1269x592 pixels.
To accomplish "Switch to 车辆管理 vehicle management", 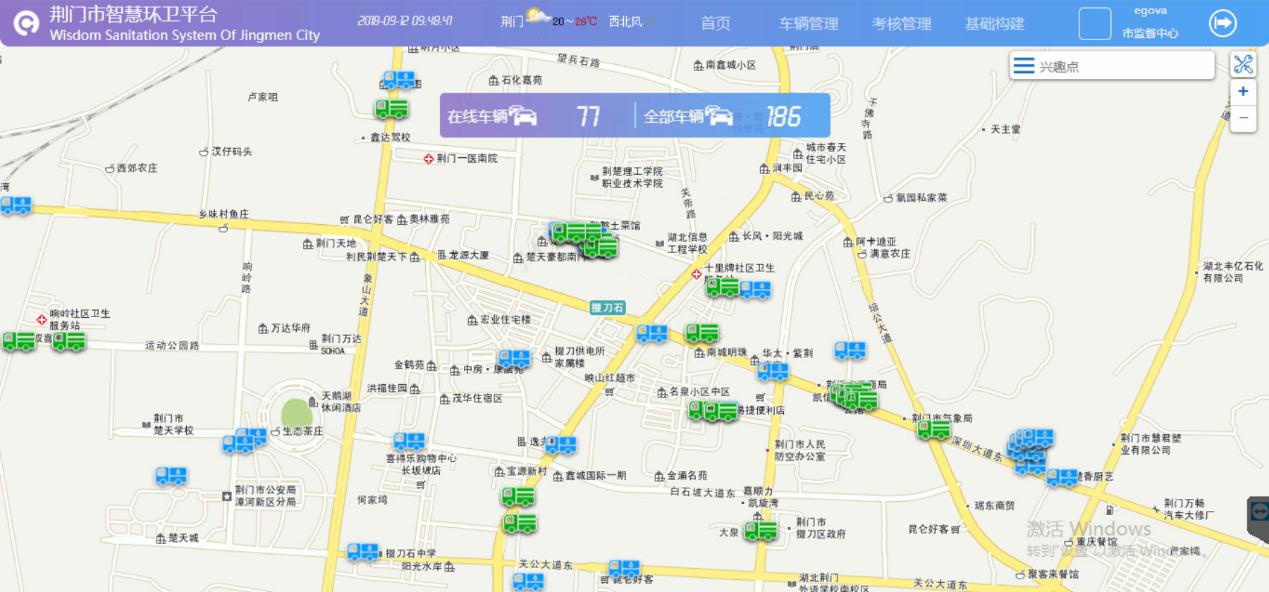I will (x=808, y=23).
